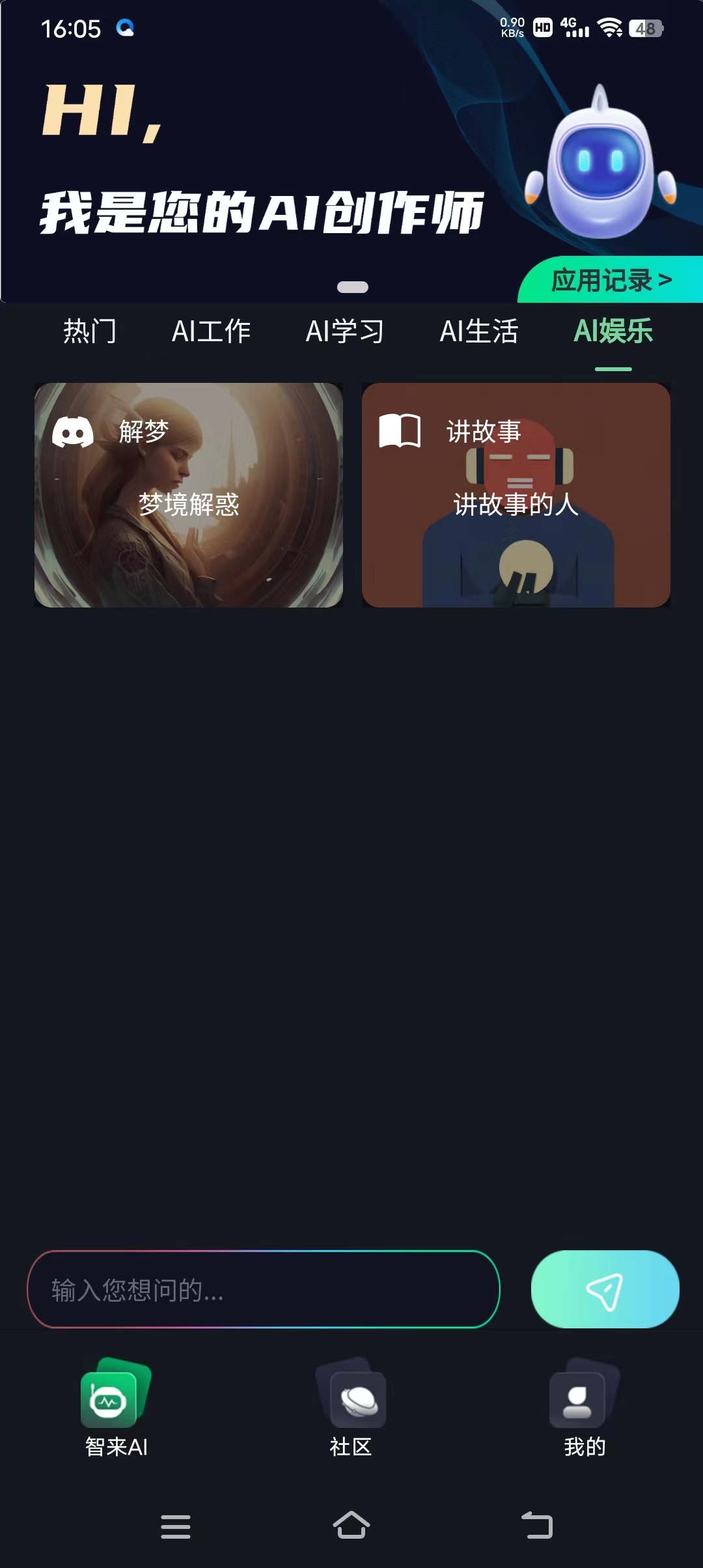Open 应用记录 usage history
Viewport: 703px width, 1568px height.
tap(611, 281)
